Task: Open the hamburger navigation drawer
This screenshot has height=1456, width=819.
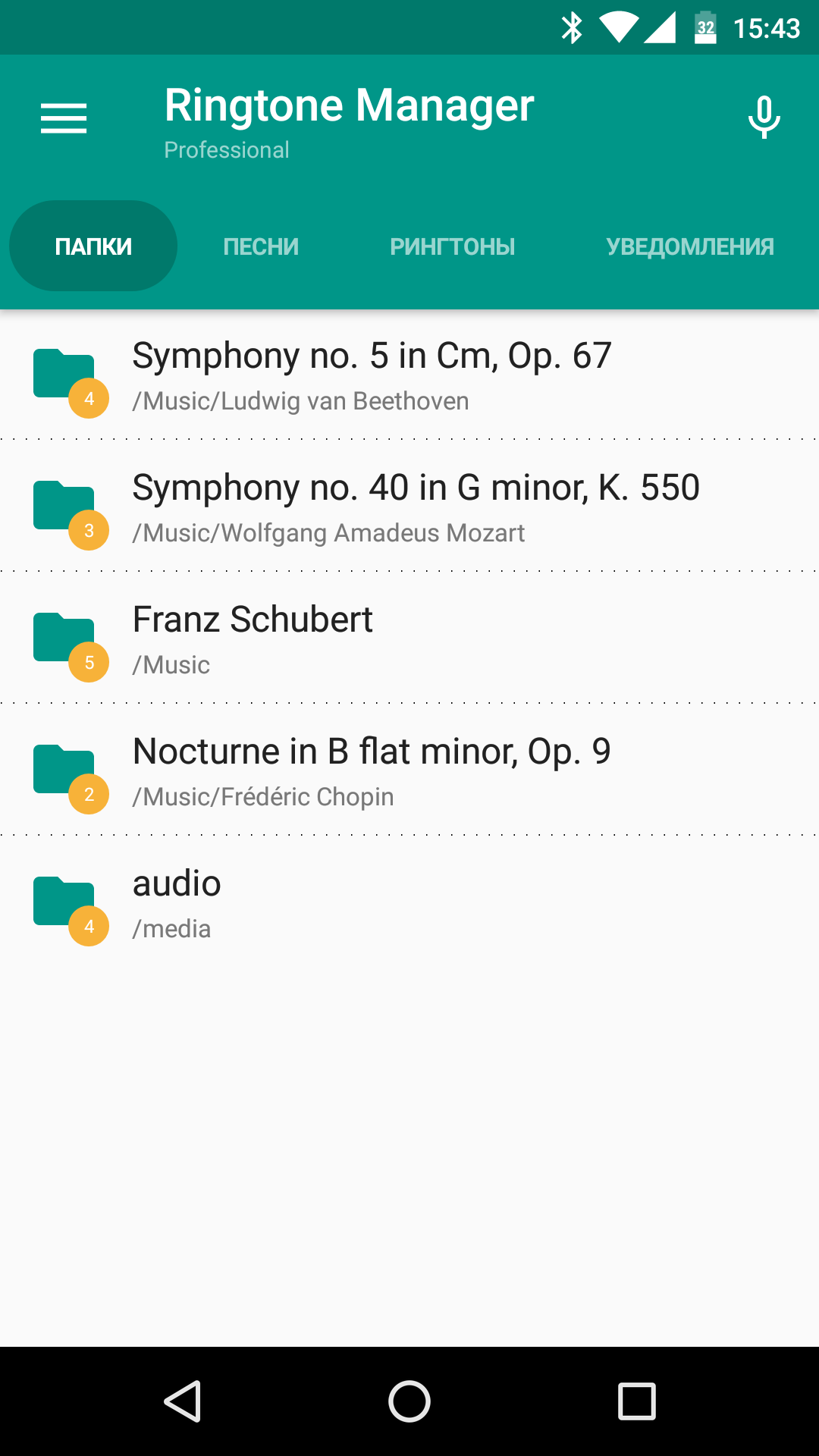Action: 64,119
